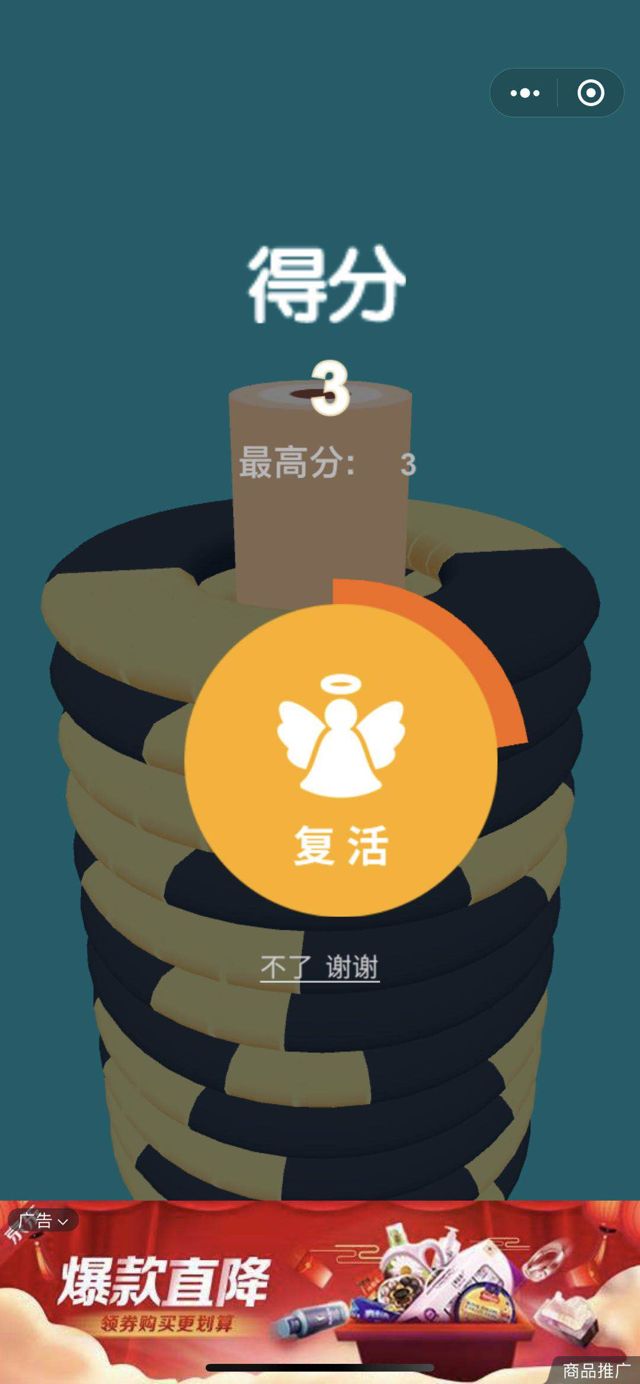Open the mini program three-dot menu
Viewport: 640px width, 1384px height.
[x=524, y=93]
